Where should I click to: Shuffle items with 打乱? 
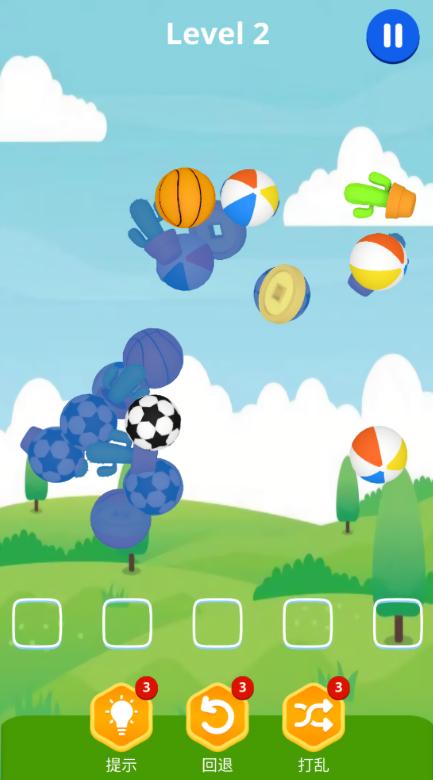313,717
